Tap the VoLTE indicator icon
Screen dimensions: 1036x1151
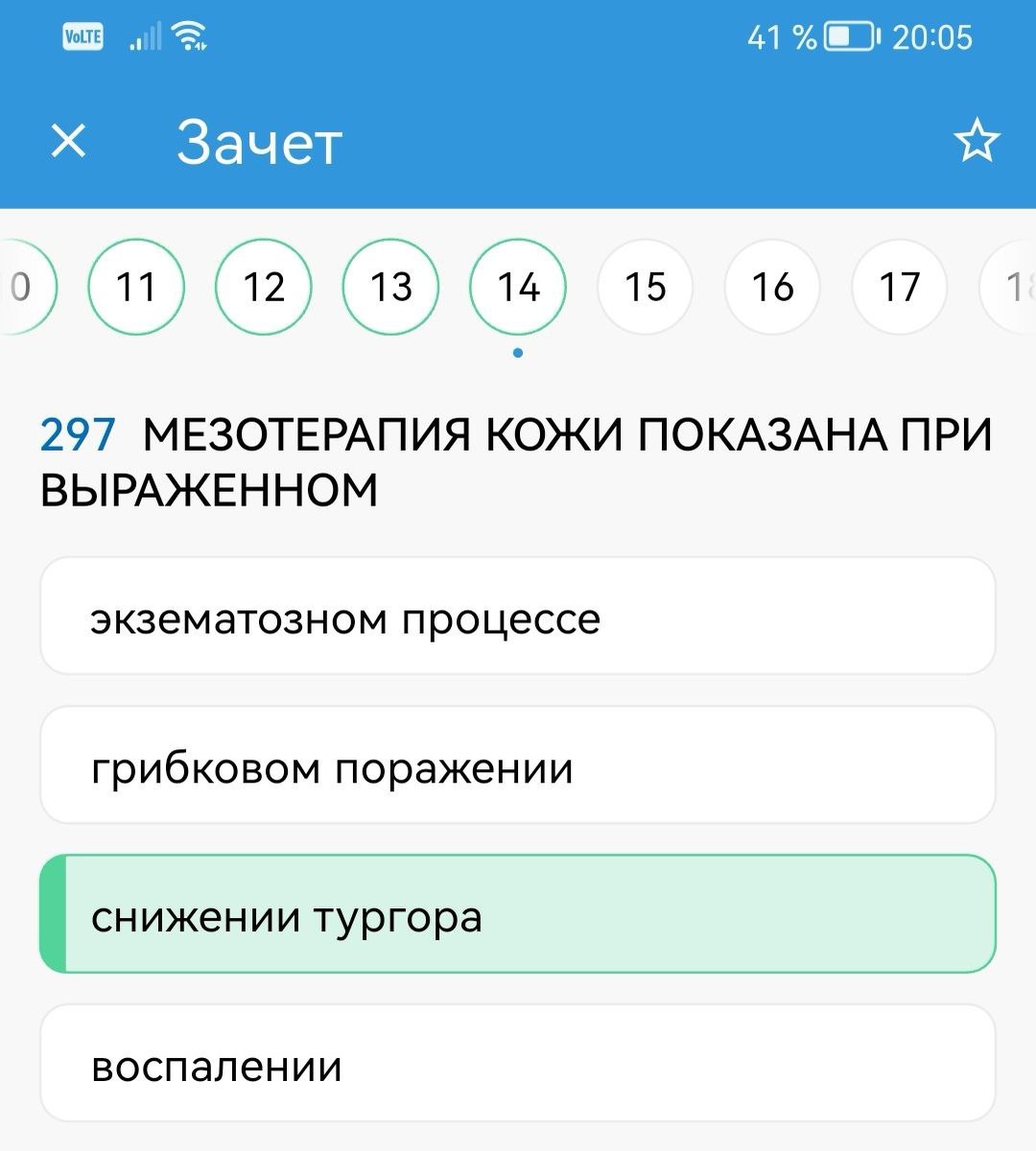pyautogui.click(x=82, y=35)
